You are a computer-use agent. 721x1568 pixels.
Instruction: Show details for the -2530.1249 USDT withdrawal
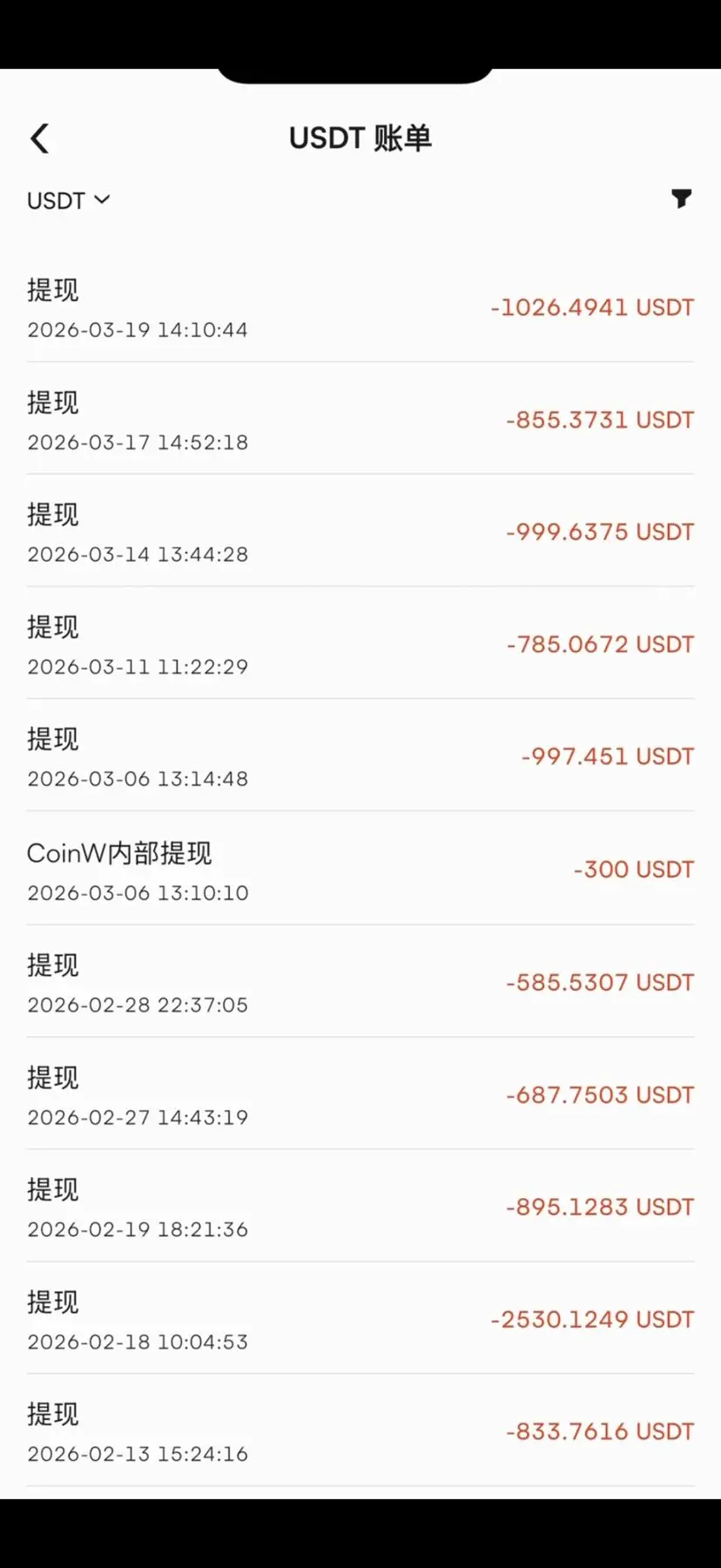tap(360, 1320)
